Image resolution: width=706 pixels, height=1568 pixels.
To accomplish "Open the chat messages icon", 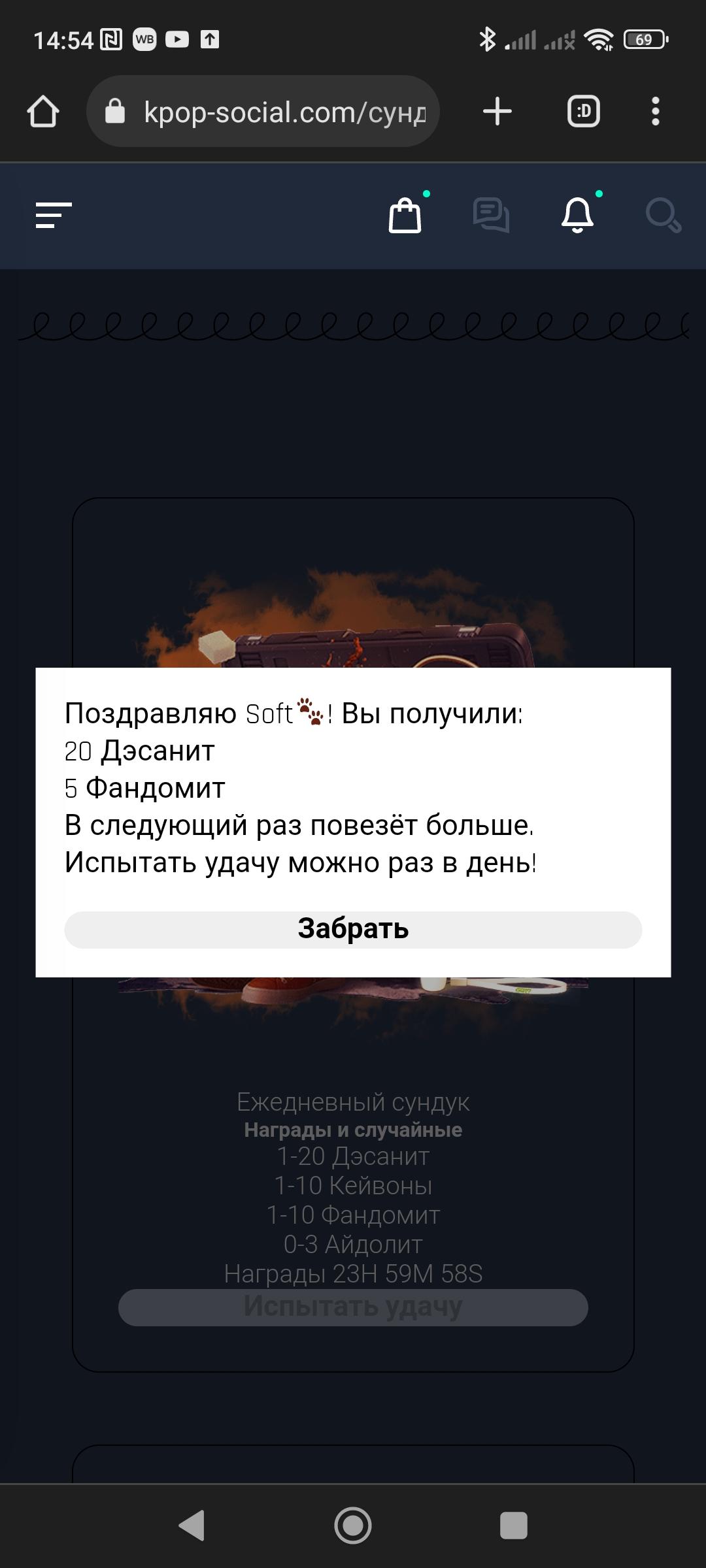I will pos(491,215).
